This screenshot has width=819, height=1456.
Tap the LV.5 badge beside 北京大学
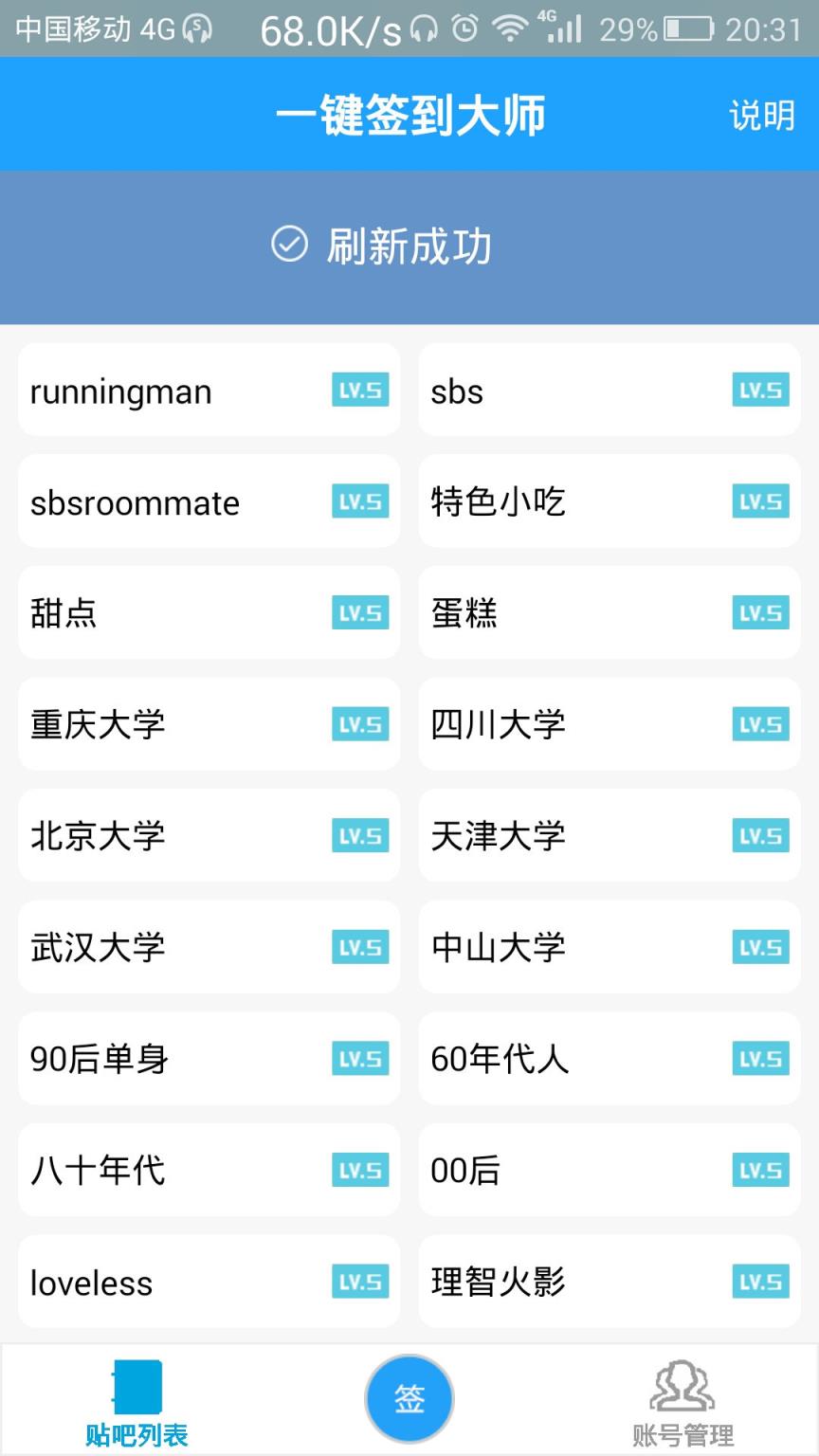pos(359,836)
